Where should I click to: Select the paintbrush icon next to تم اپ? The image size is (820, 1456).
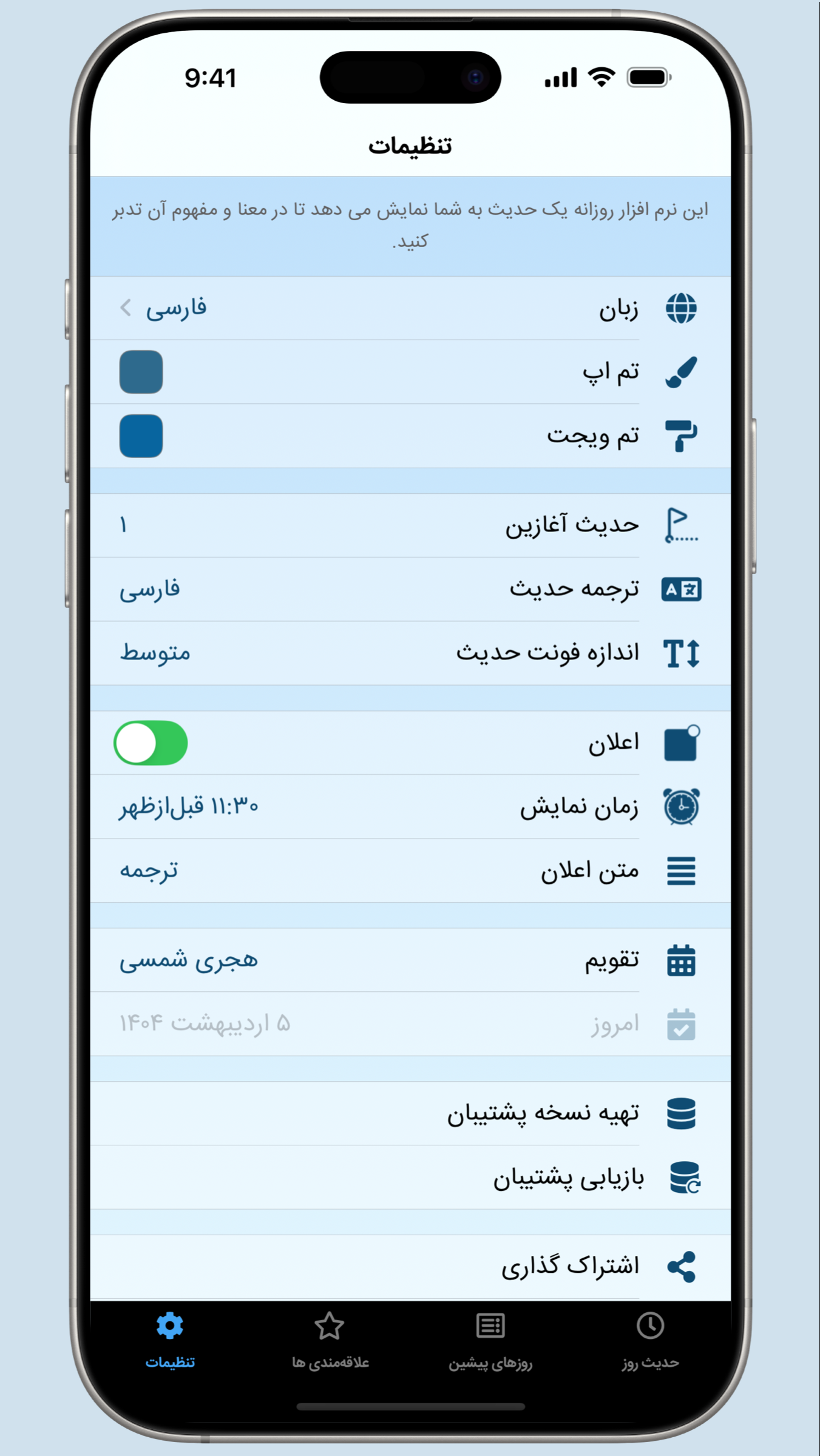pos(681,371)
